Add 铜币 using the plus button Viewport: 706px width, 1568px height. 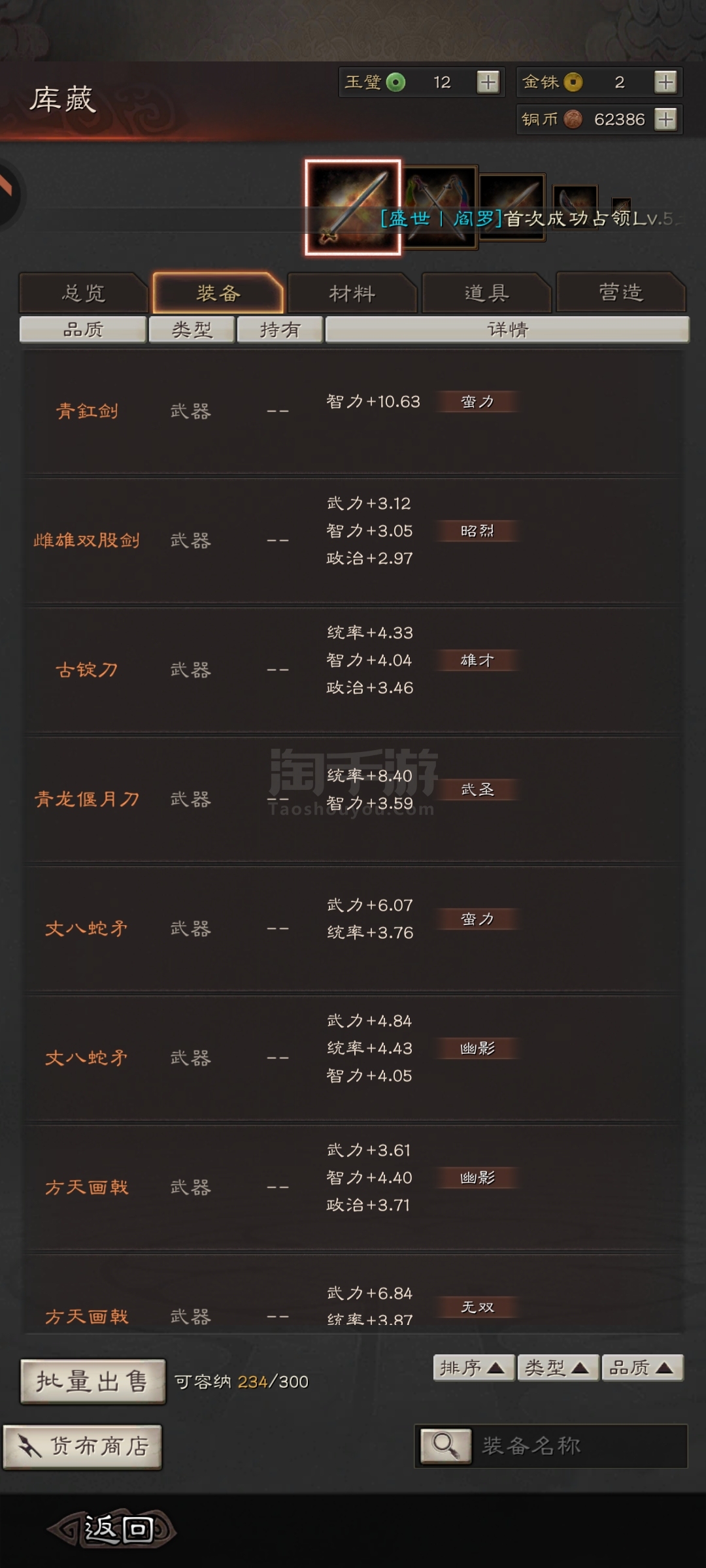(665, 120)
